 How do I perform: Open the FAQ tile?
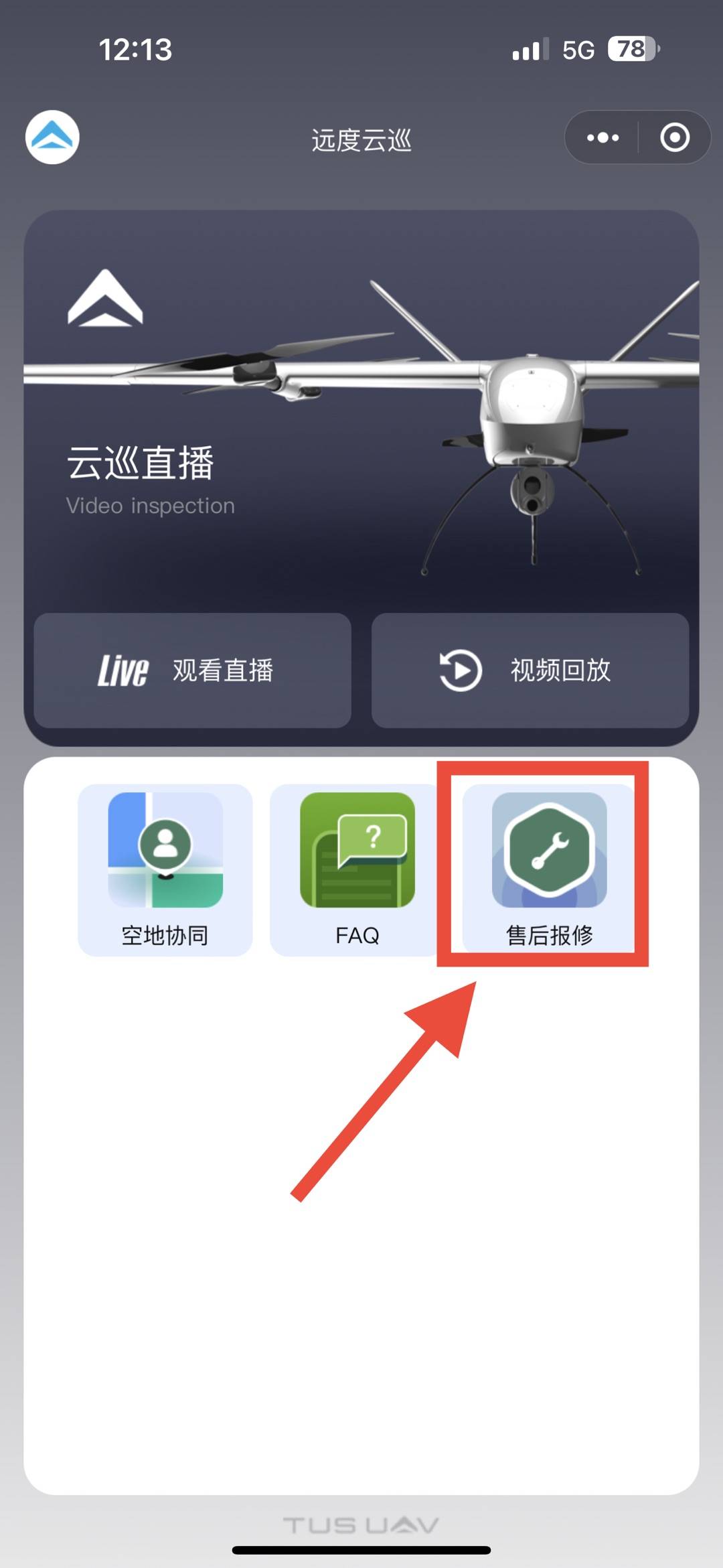click(x=357, y=869)
